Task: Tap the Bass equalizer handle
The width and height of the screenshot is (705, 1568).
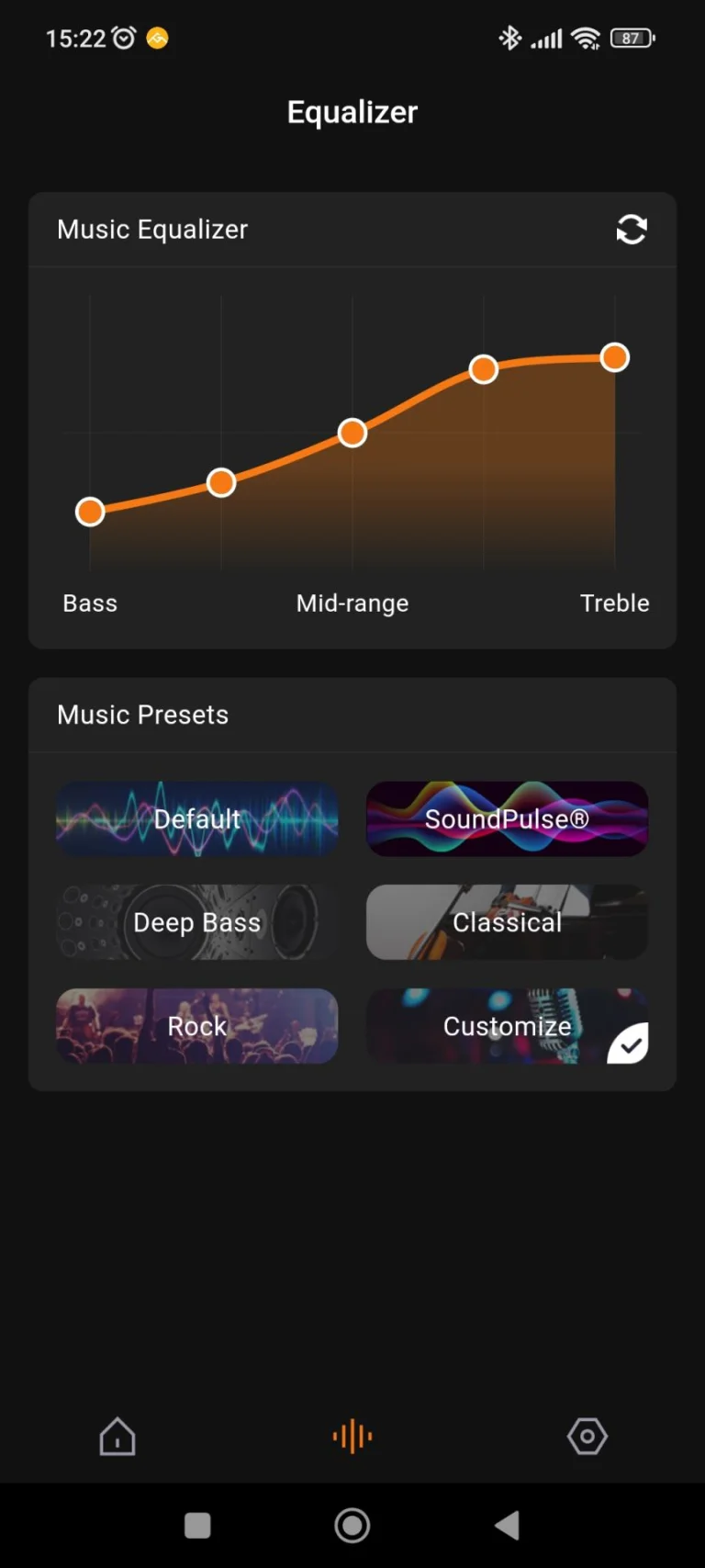Action: point(90,512)
